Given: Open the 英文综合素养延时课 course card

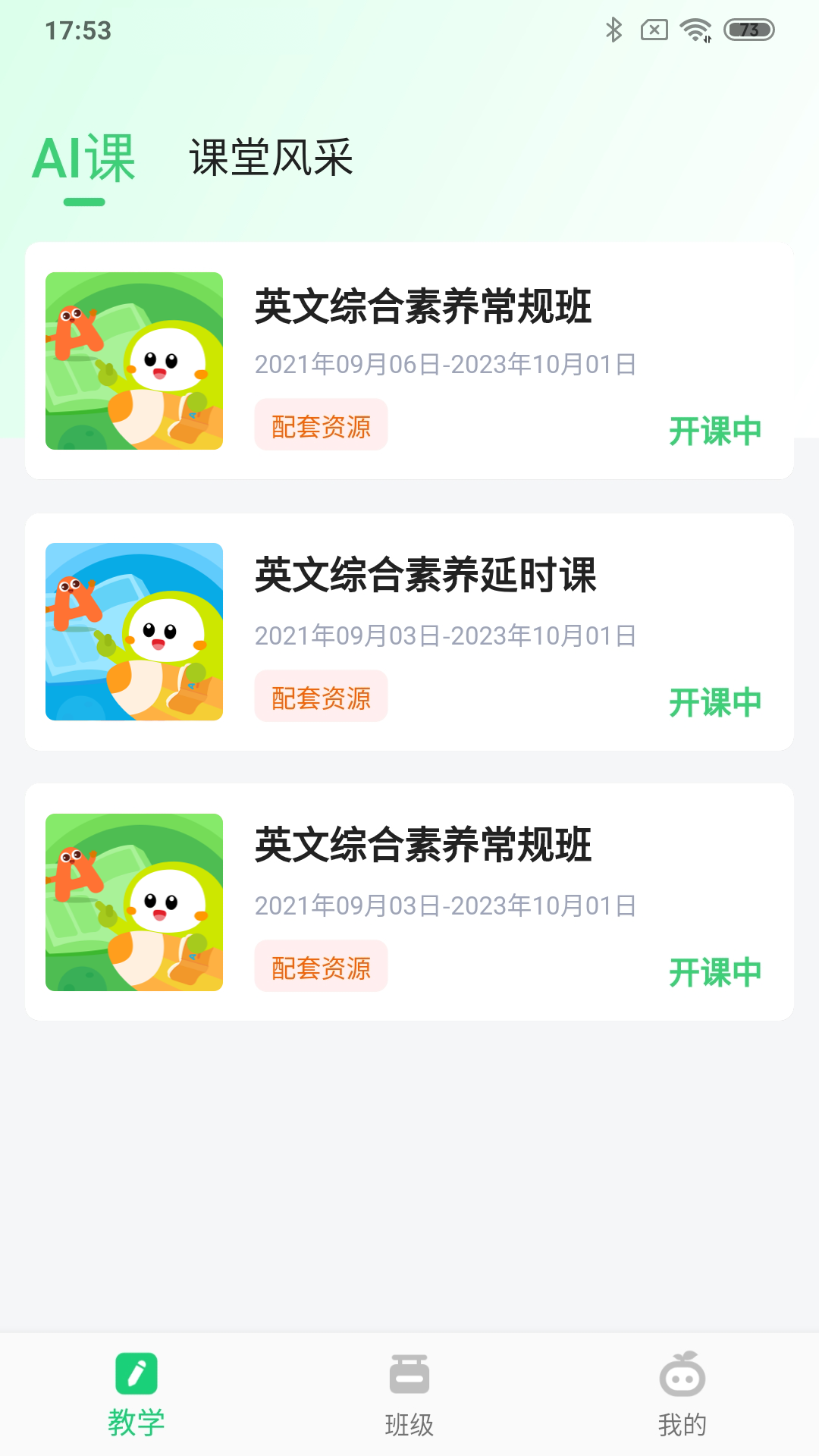Looking at the screenshot, I should [425, 576].
